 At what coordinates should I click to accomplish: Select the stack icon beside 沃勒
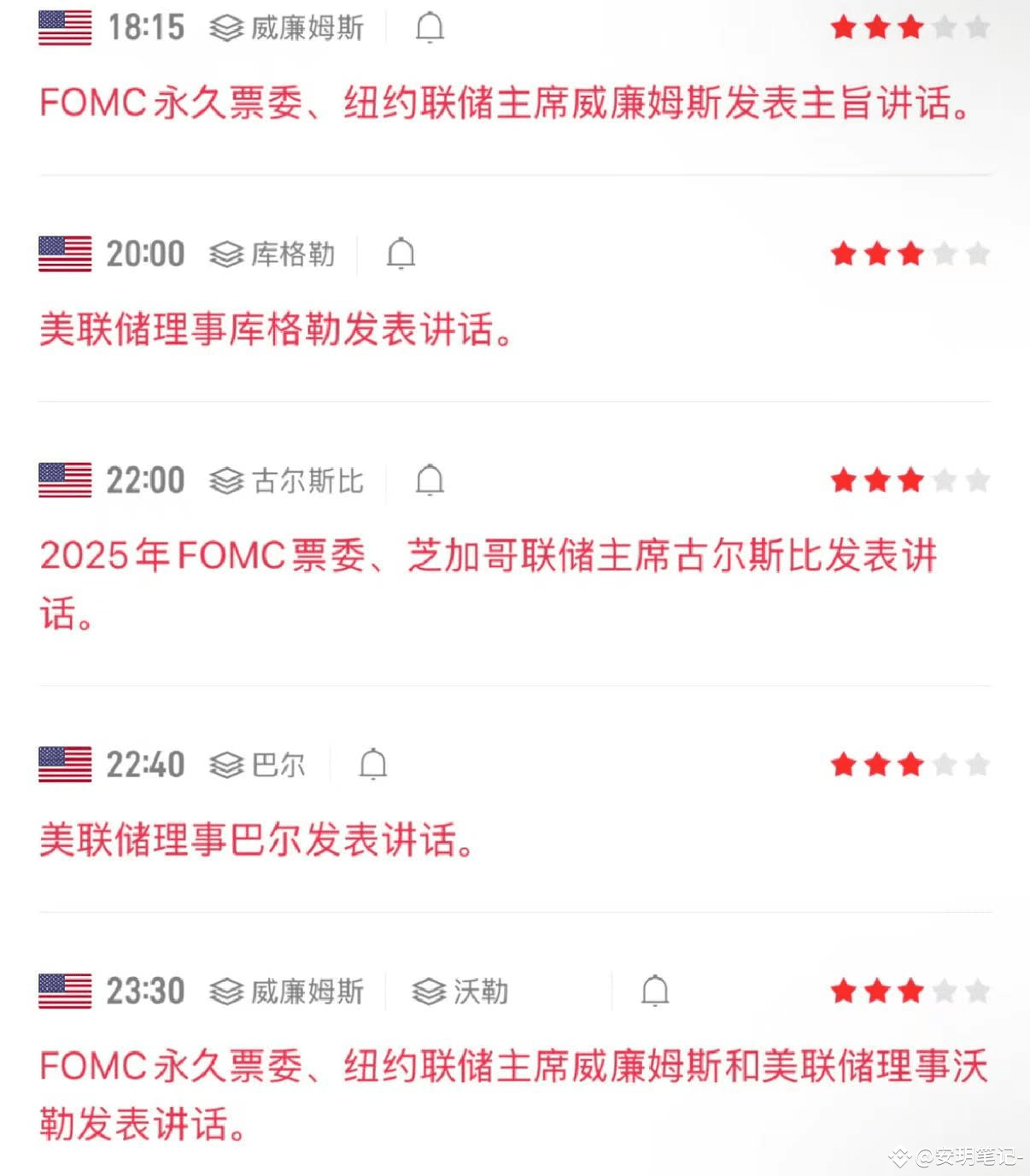pyautogui.click(x=427, y=992)
